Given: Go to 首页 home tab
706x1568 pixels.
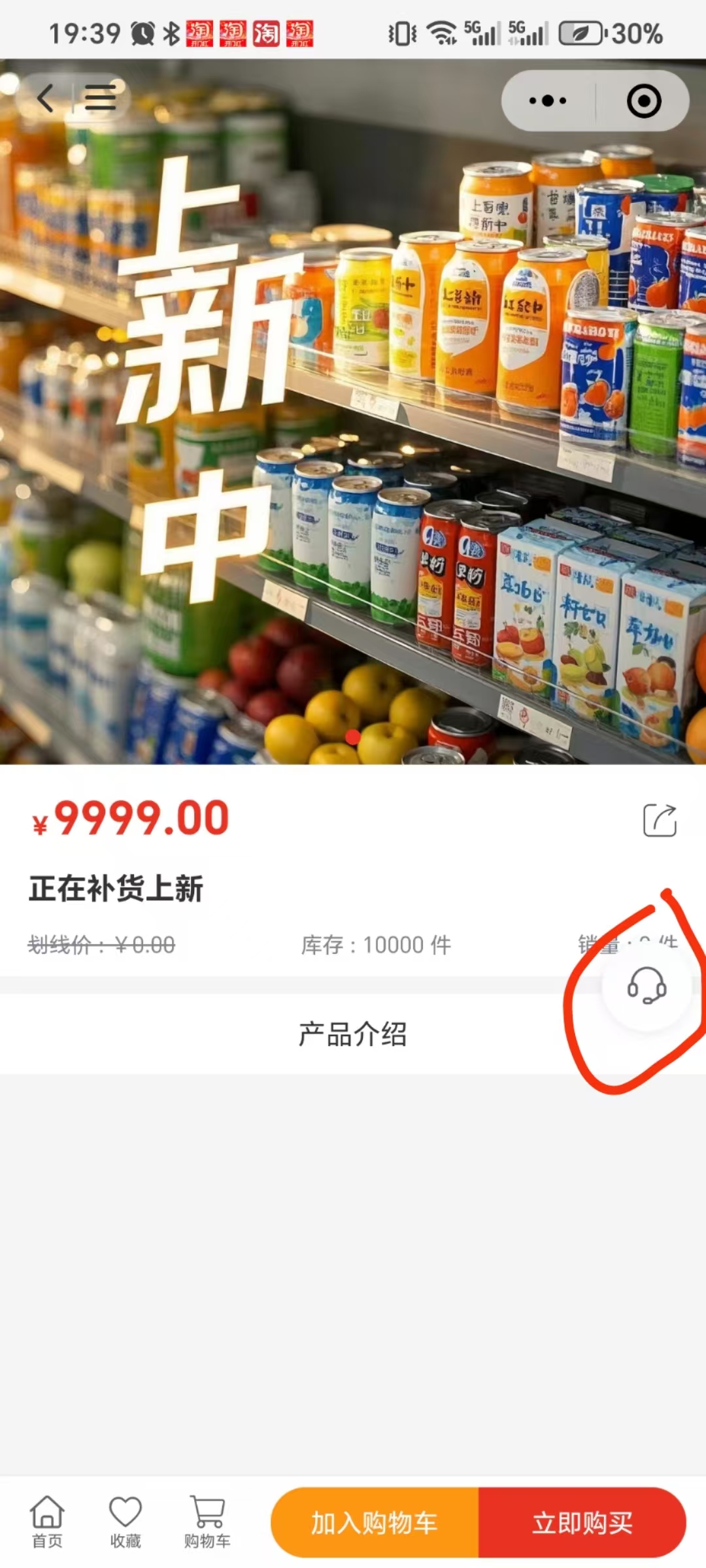Looking at the screenshot, I should [x=48, y=1522].
